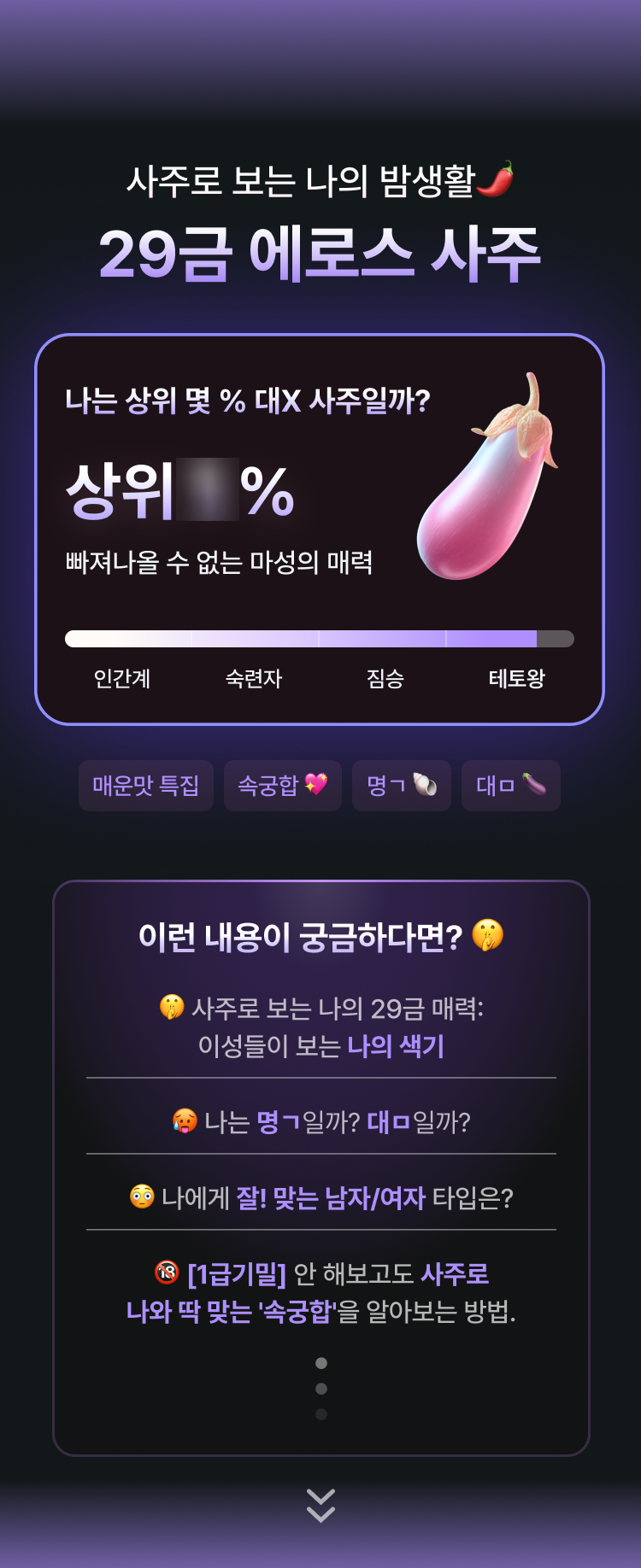Viewport: 641px width, 1568px height.
Task: Click the heart emoji on 속궁합 tag
Action: pyautogui.click(x=316, y=786)
